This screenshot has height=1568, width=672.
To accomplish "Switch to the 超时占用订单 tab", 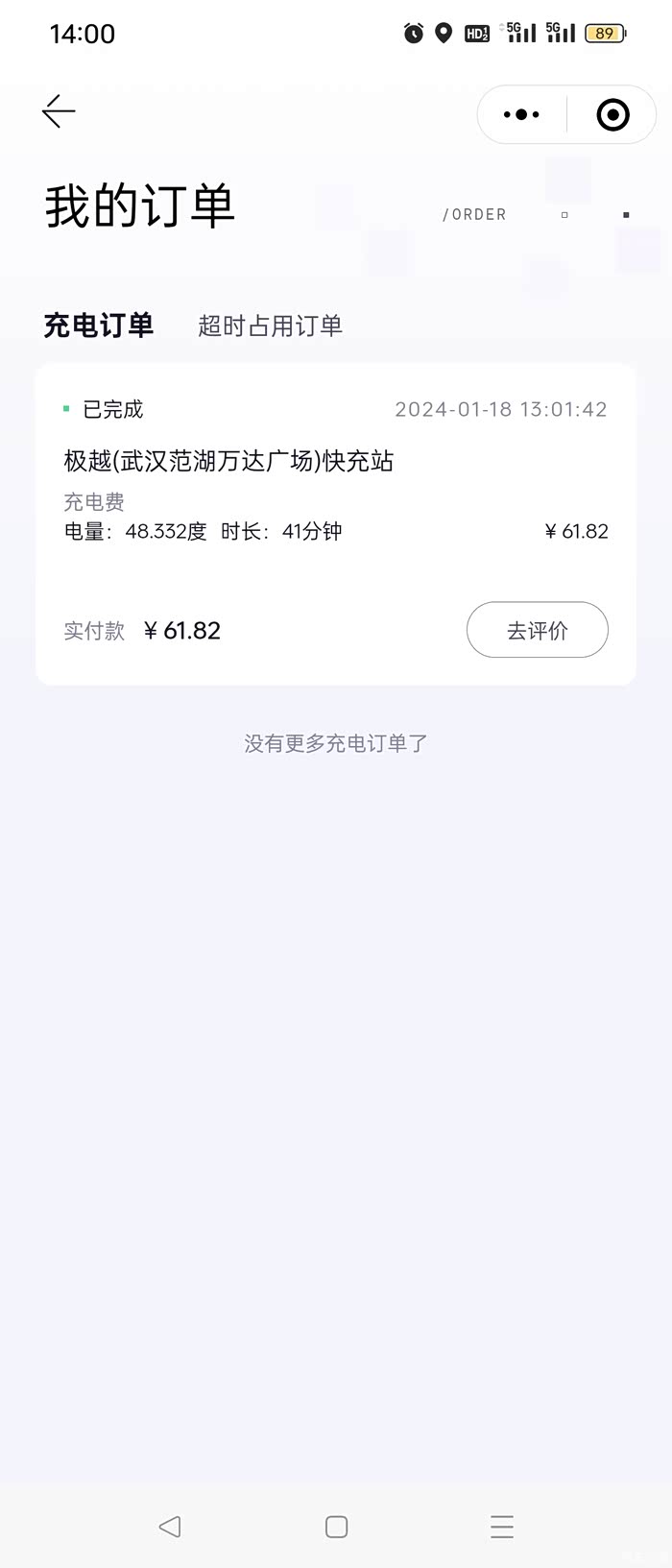I will (x=270, y=326).
